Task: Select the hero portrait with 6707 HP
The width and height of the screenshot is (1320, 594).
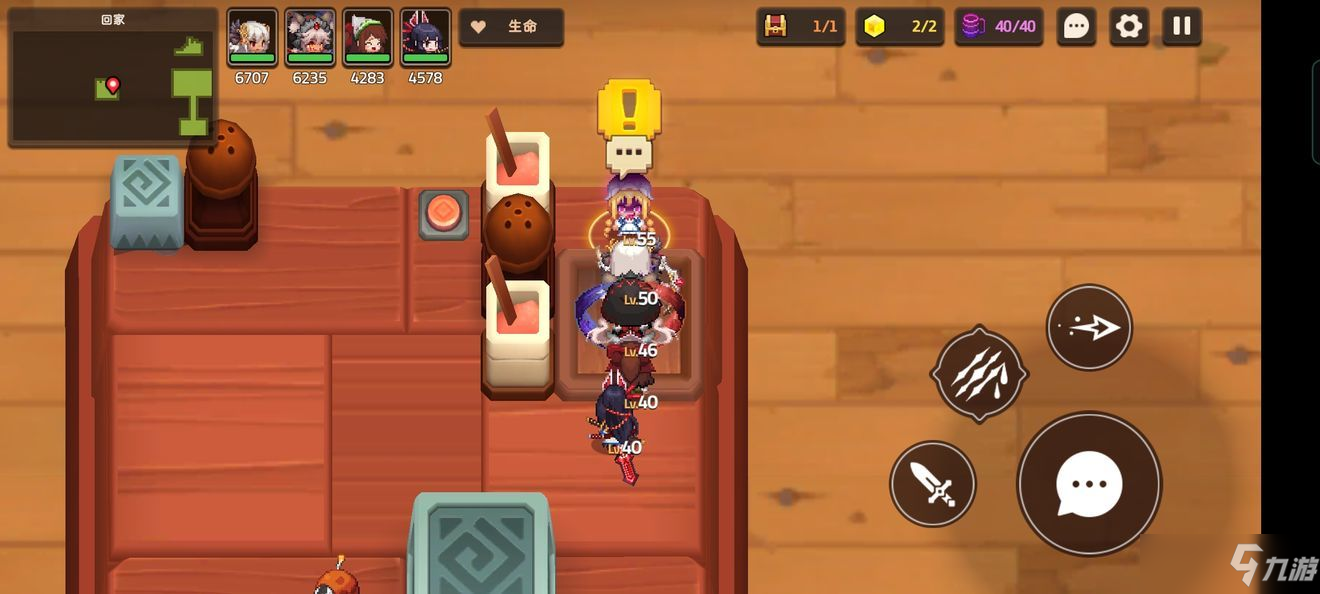Action: tap(252, 38)
